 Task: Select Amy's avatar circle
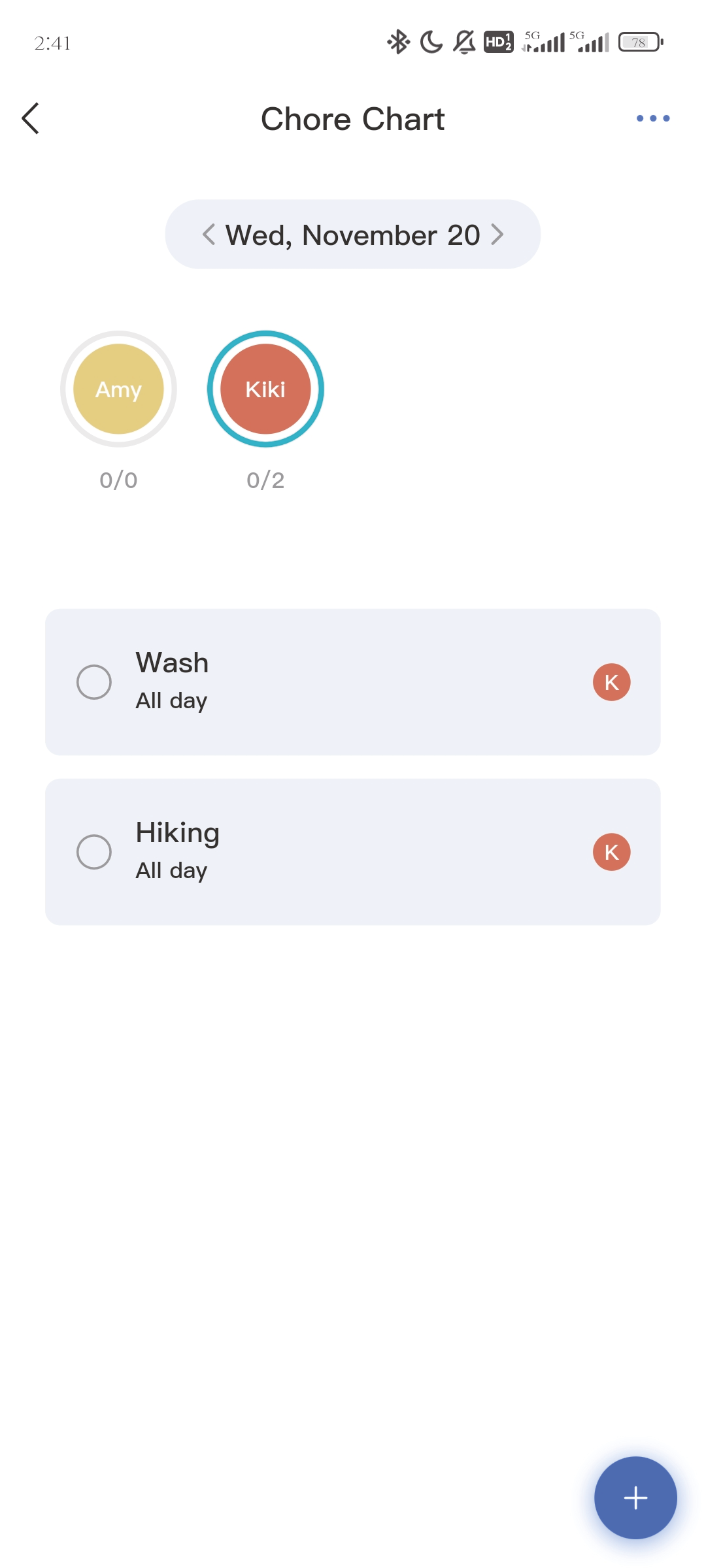click(x=118, y=389)
